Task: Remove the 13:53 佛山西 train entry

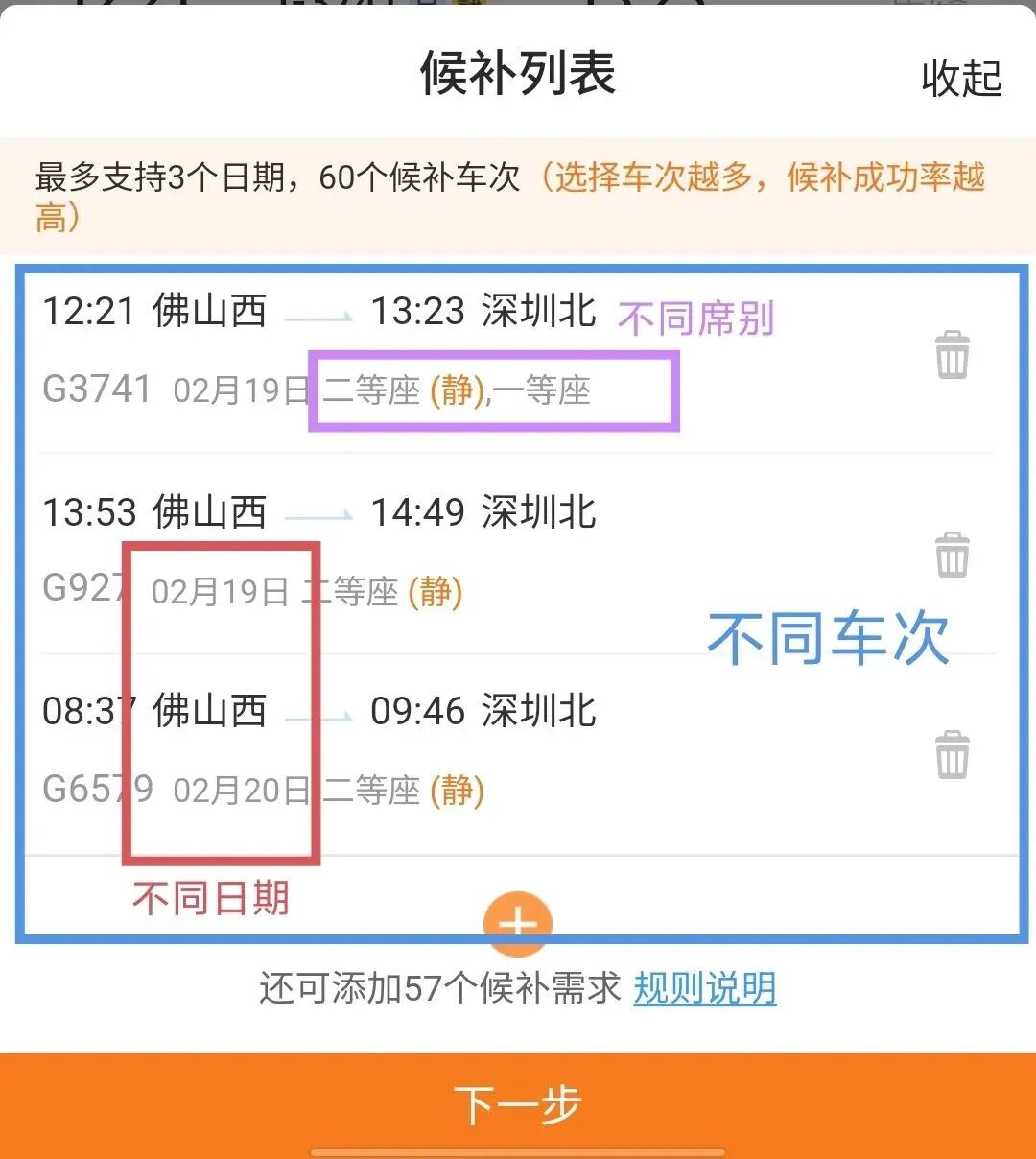Action: coord(952,555)
